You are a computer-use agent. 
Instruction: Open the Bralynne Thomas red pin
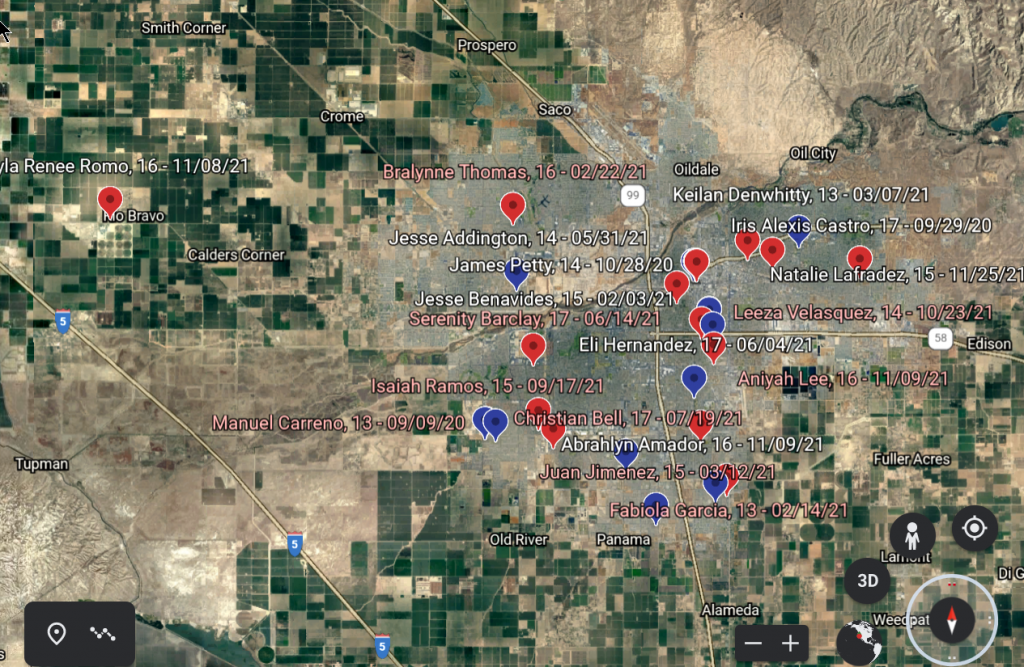point(513,206)
